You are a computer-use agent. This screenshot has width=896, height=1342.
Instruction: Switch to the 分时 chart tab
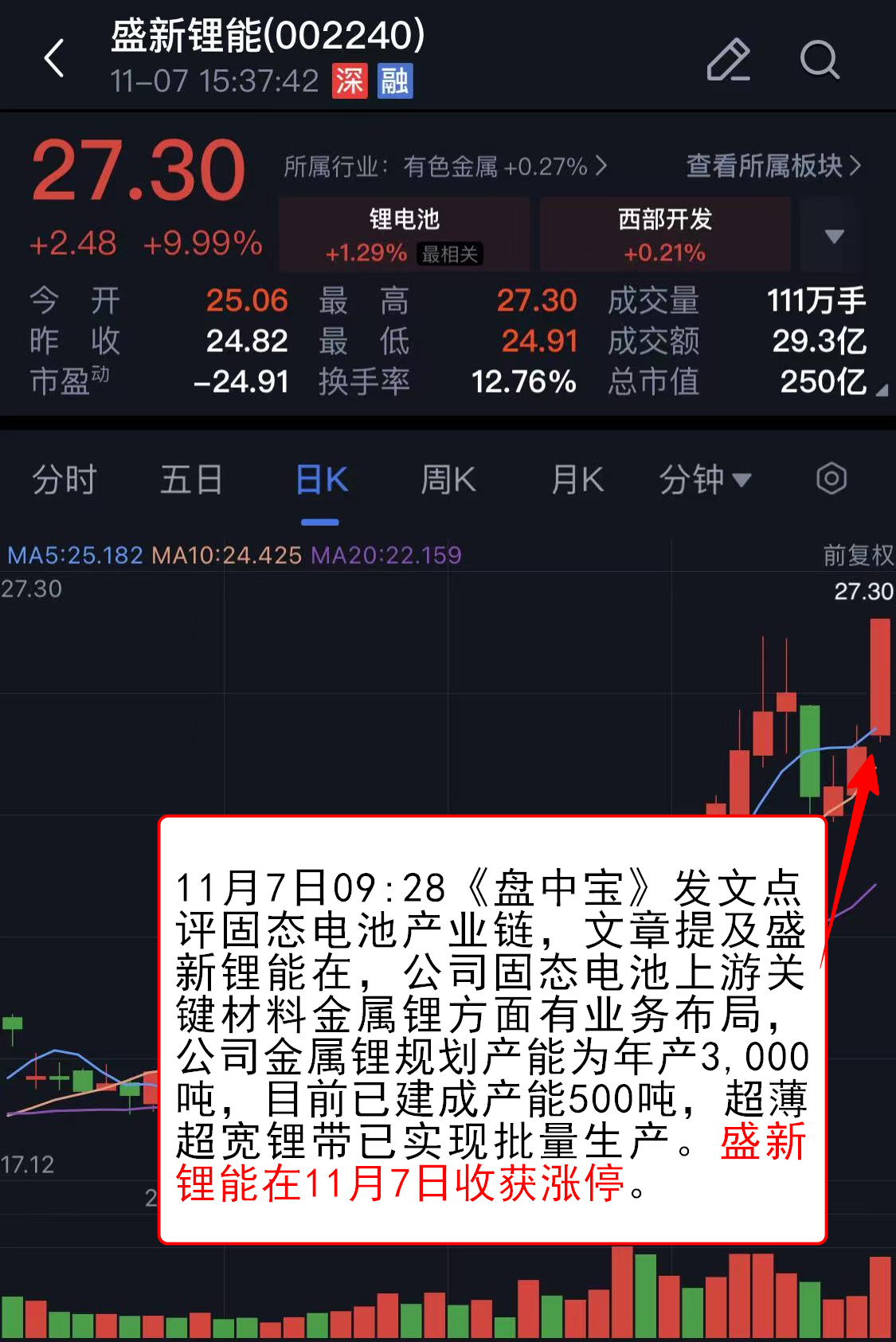pyautogui.click(x=65, y=479)
